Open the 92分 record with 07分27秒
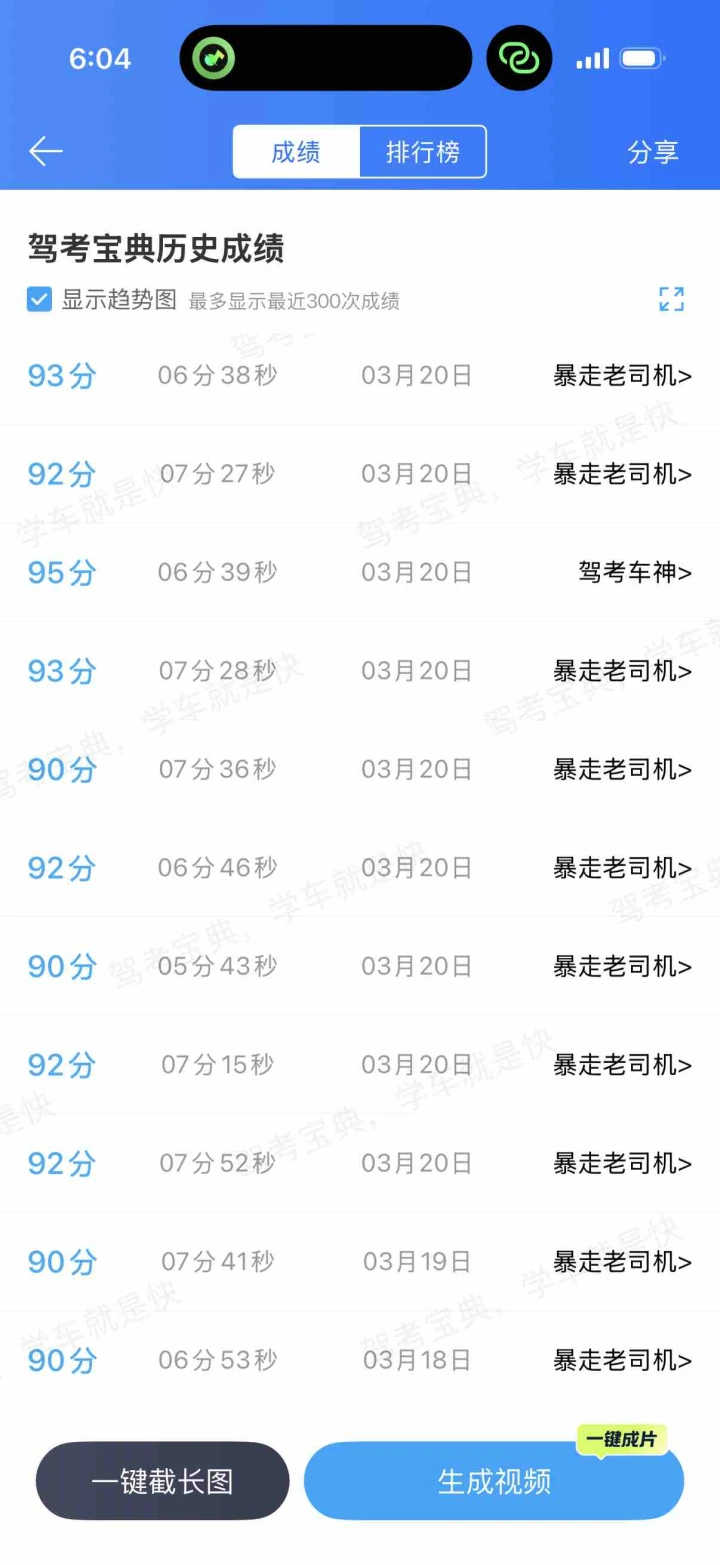Image resolution: width=720 pixels, height=1565 pixels. coord(622,474)
